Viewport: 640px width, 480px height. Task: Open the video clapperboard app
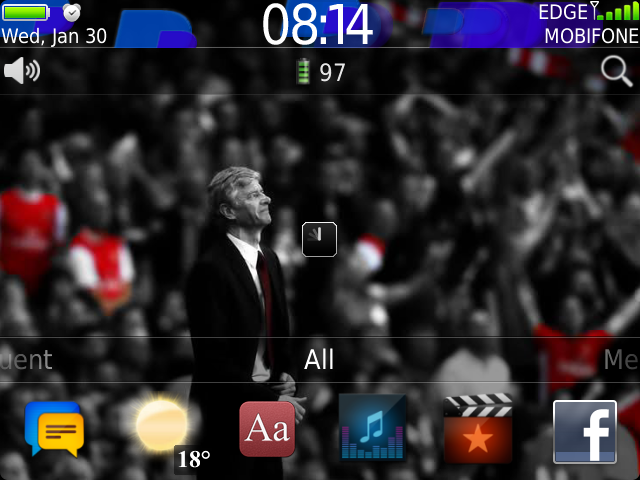[x=478, y=429]
